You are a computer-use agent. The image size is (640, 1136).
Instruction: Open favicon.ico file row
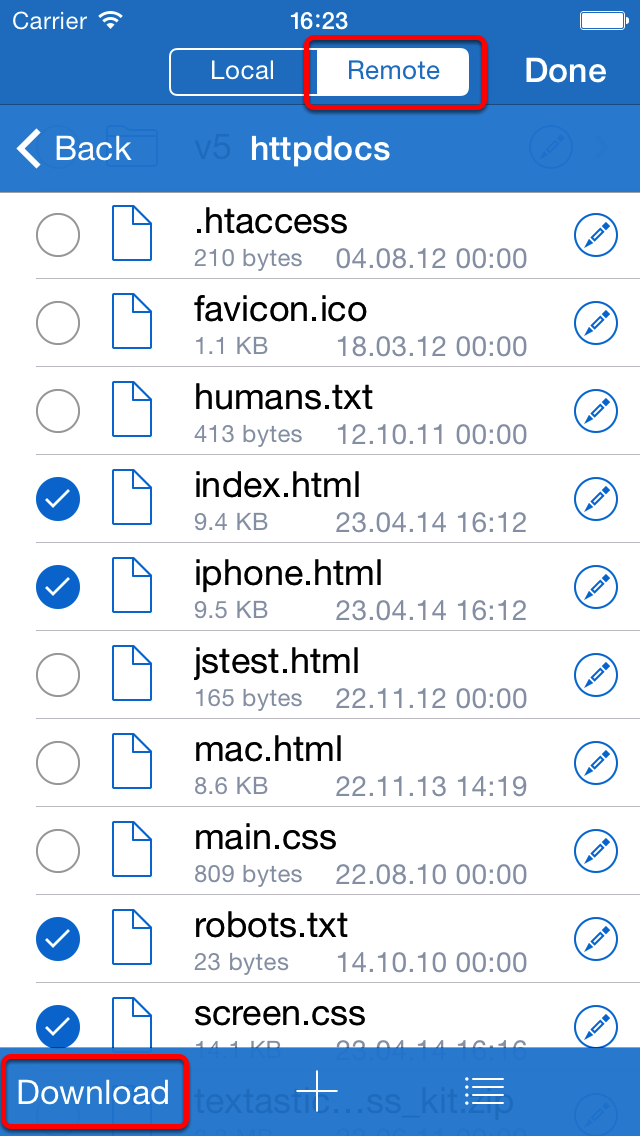(x=320, y=323)
